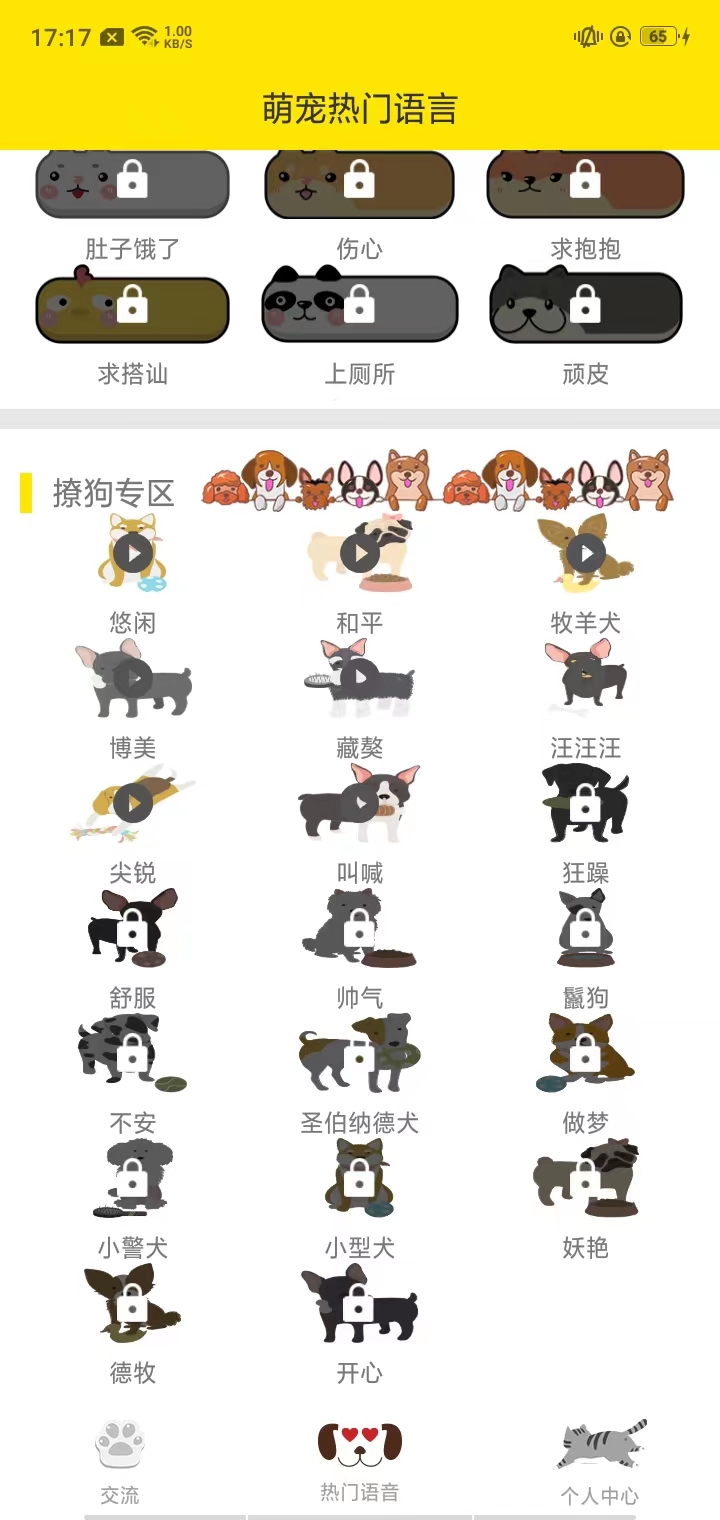Viewport: 720px width, 1520px height.
Task: Play the 悠闲 dog sound
Action: pyautogui.click(x=133, y=553)
